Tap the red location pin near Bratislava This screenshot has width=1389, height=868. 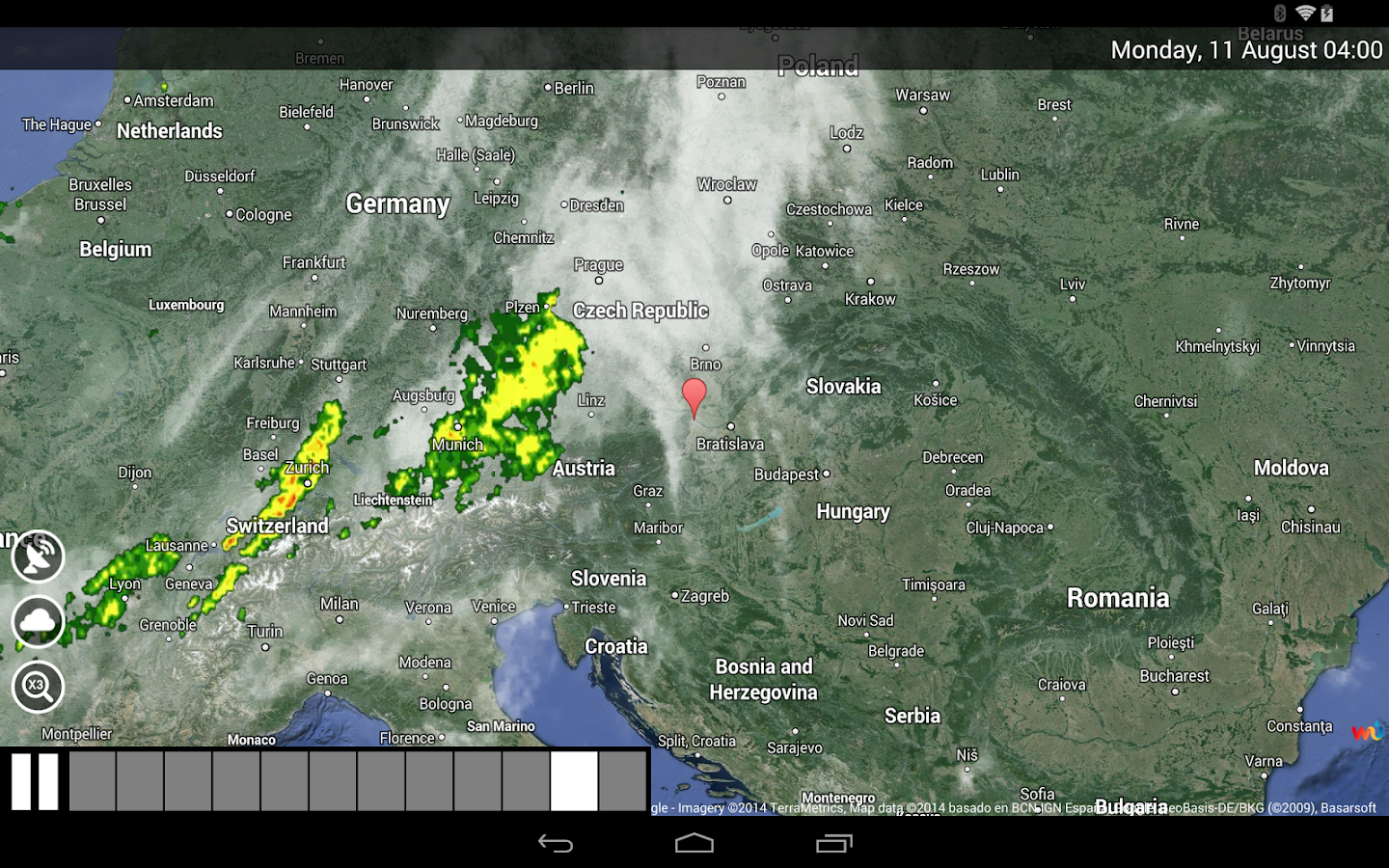pos(694,395)
